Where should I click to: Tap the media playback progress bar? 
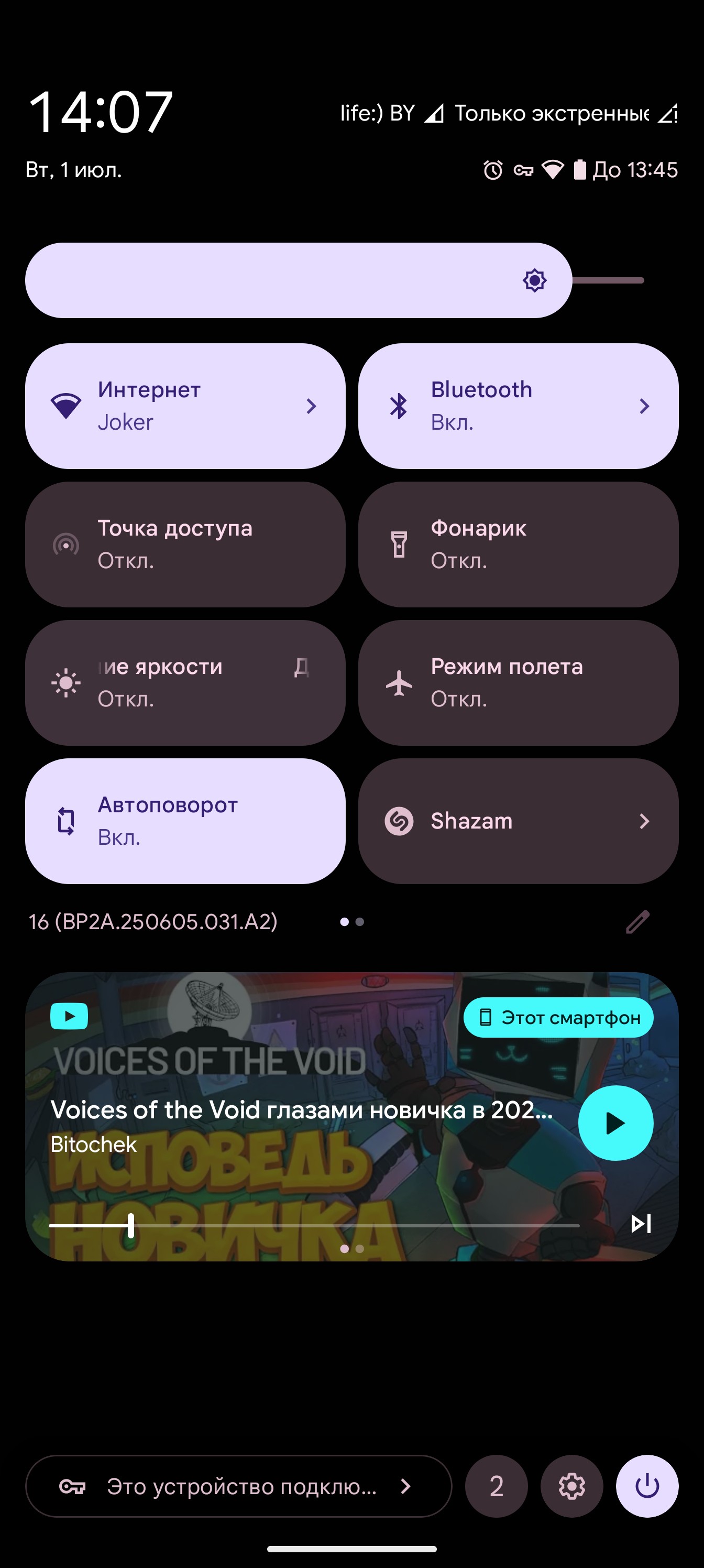(314, 1225)
